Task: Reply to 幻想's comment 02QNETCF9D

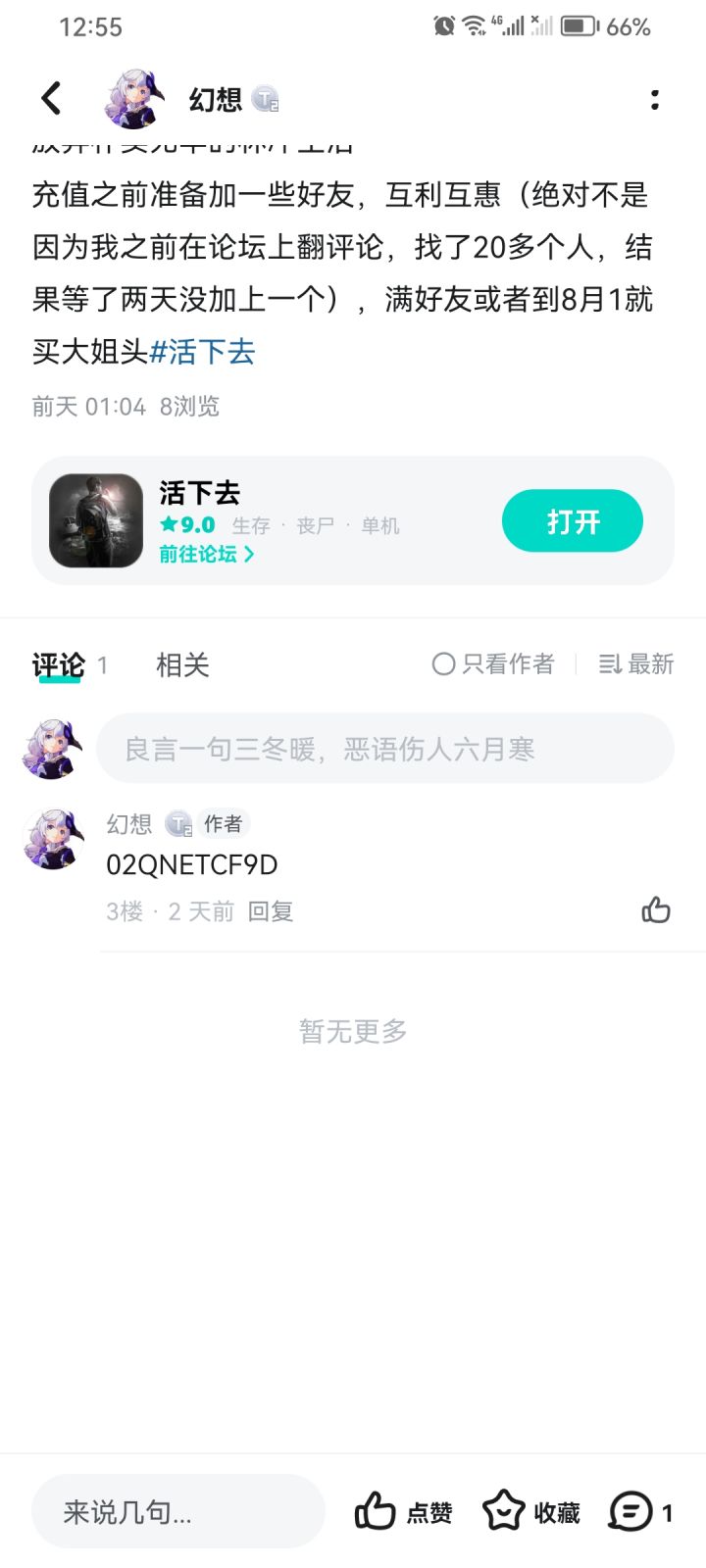Action: (270, 912)
